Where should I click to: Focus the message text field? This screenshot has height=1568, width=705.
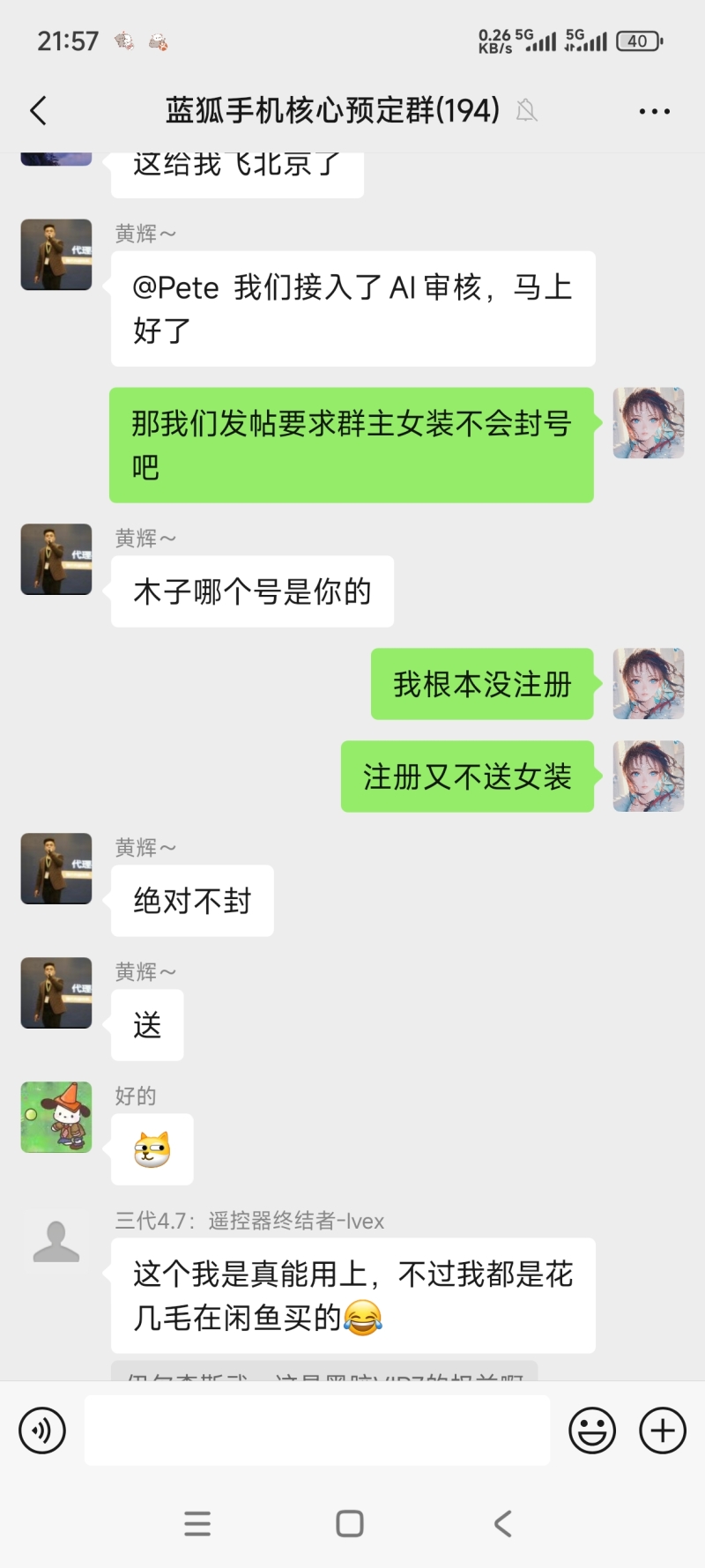(x=317, y=1430)
